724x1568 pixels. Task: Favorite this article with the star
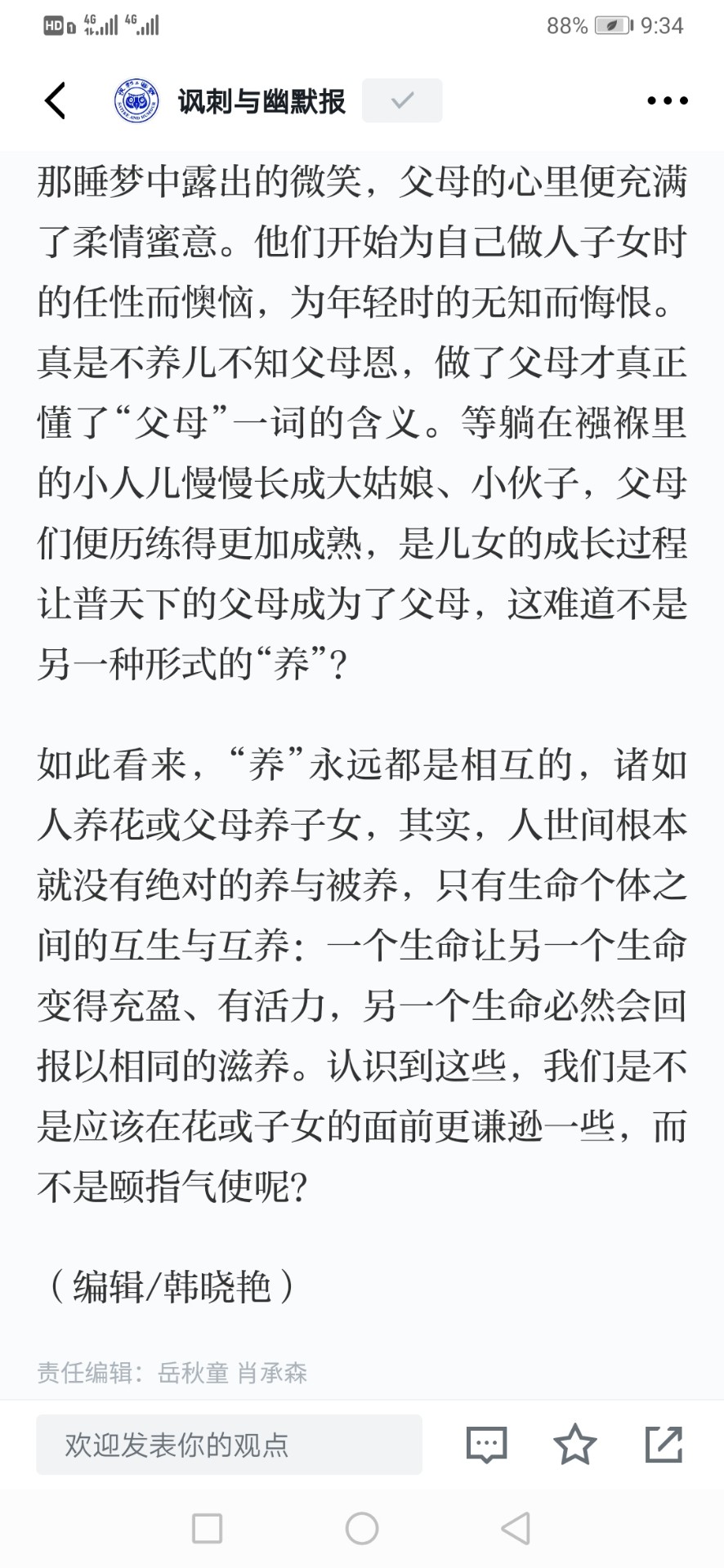(575, 1444)
